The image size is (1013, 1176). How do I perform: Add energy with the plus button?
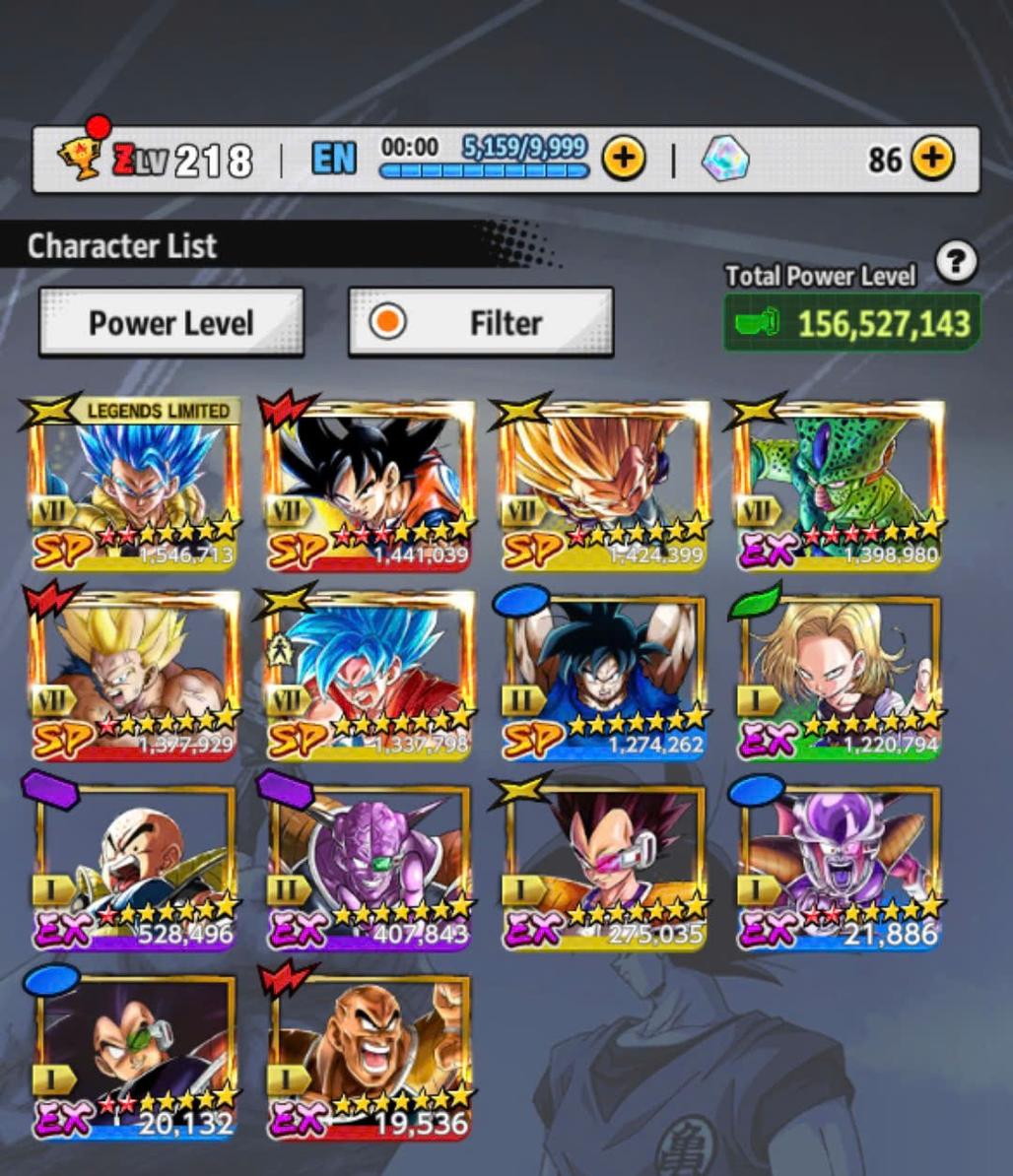pyautogui.click(x=623, y=158)
